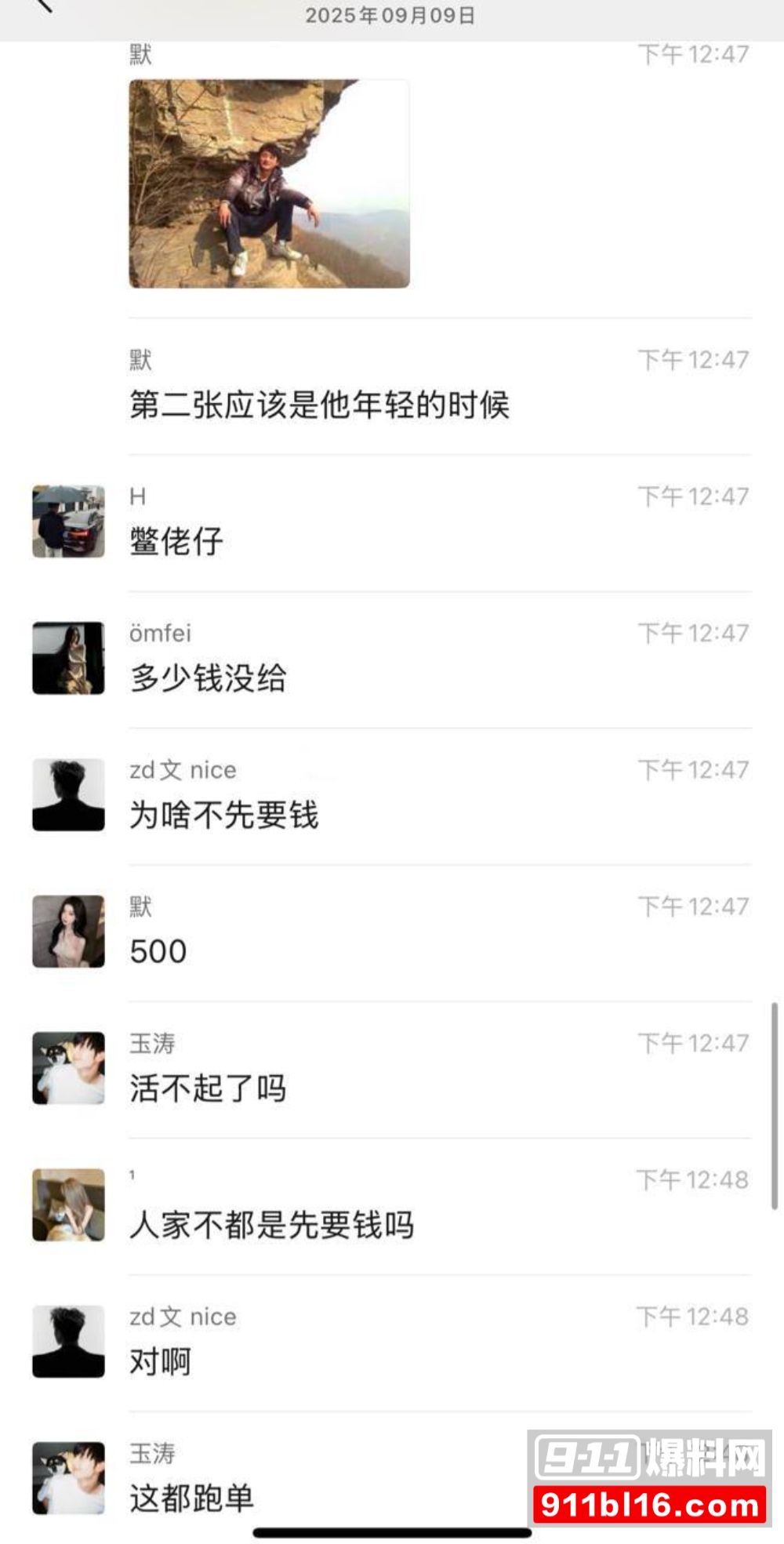The height and width of the screenshot is (1544, 784).
Task: Tap the avatar beside 人家不都是先要钱吗
Action: point(68,1204)
